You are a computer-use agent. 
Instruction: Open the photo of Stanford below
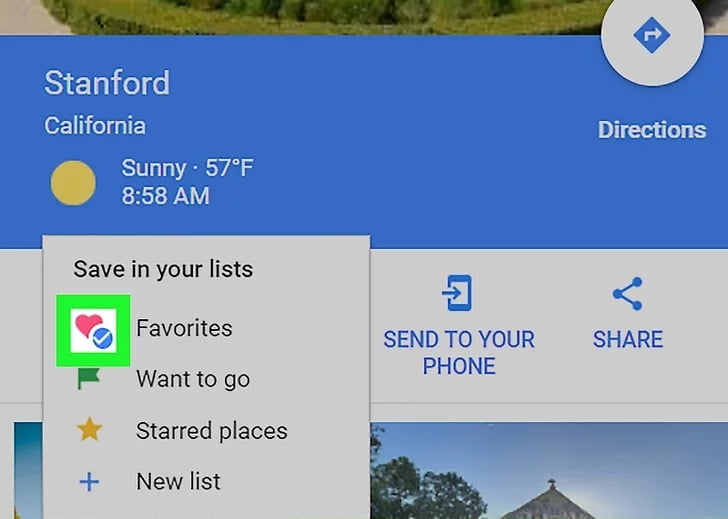pyautogui.click(x=548, y=470)
